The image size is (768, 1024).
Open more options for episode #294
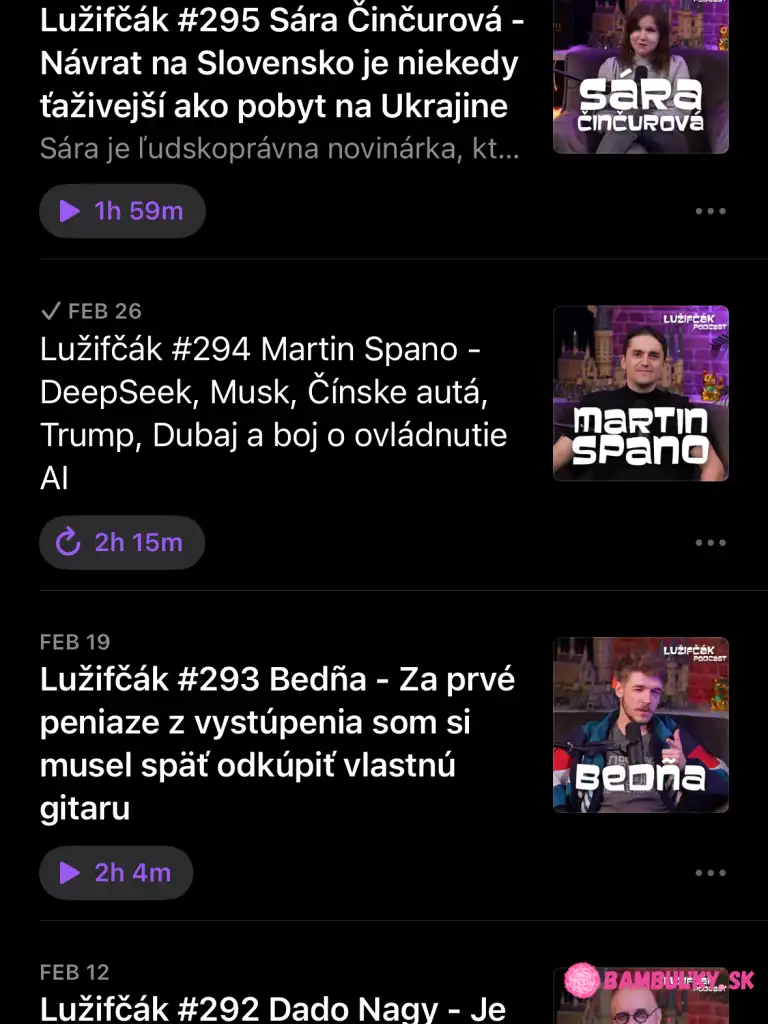[x=710, y=542]
